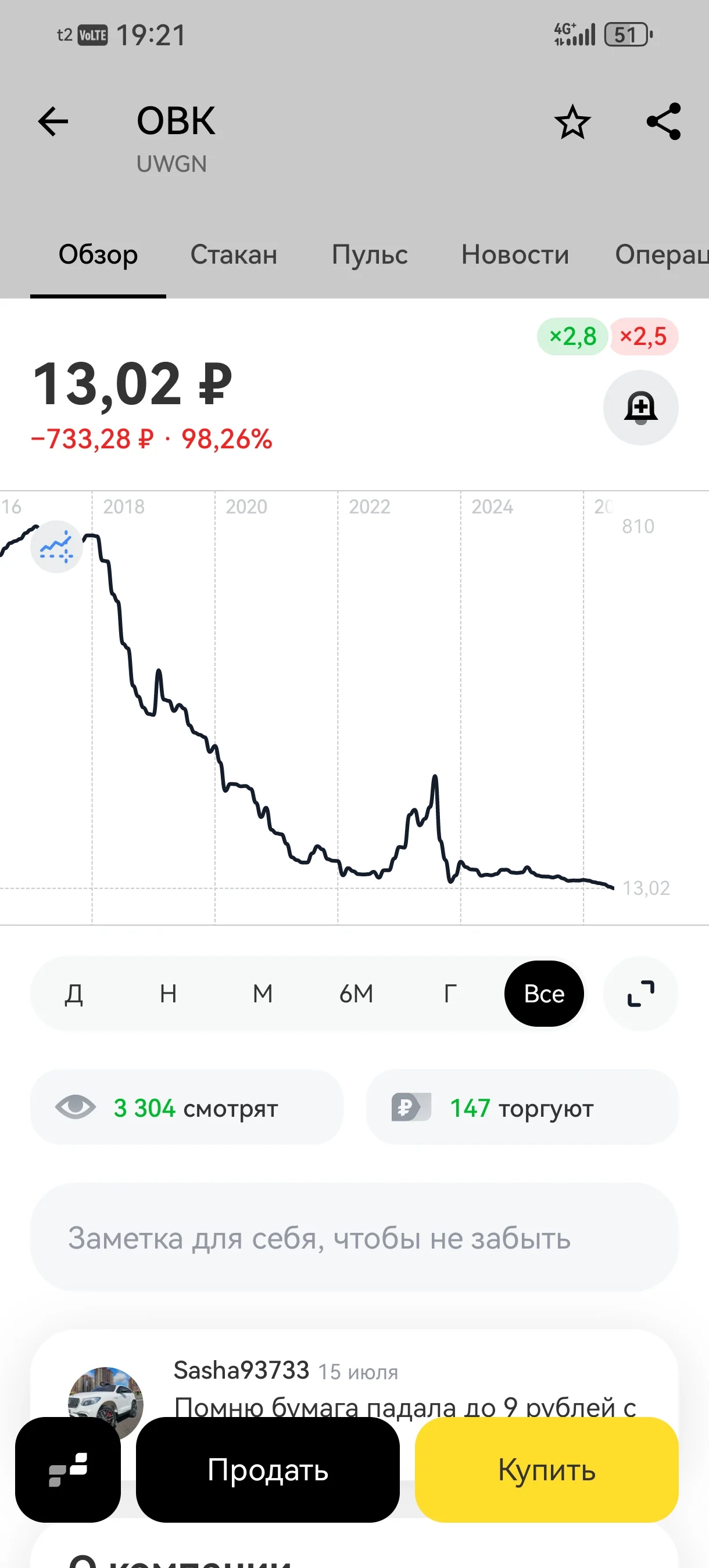
Task: Switch the chart to Г year period
Action: point(450,994)
